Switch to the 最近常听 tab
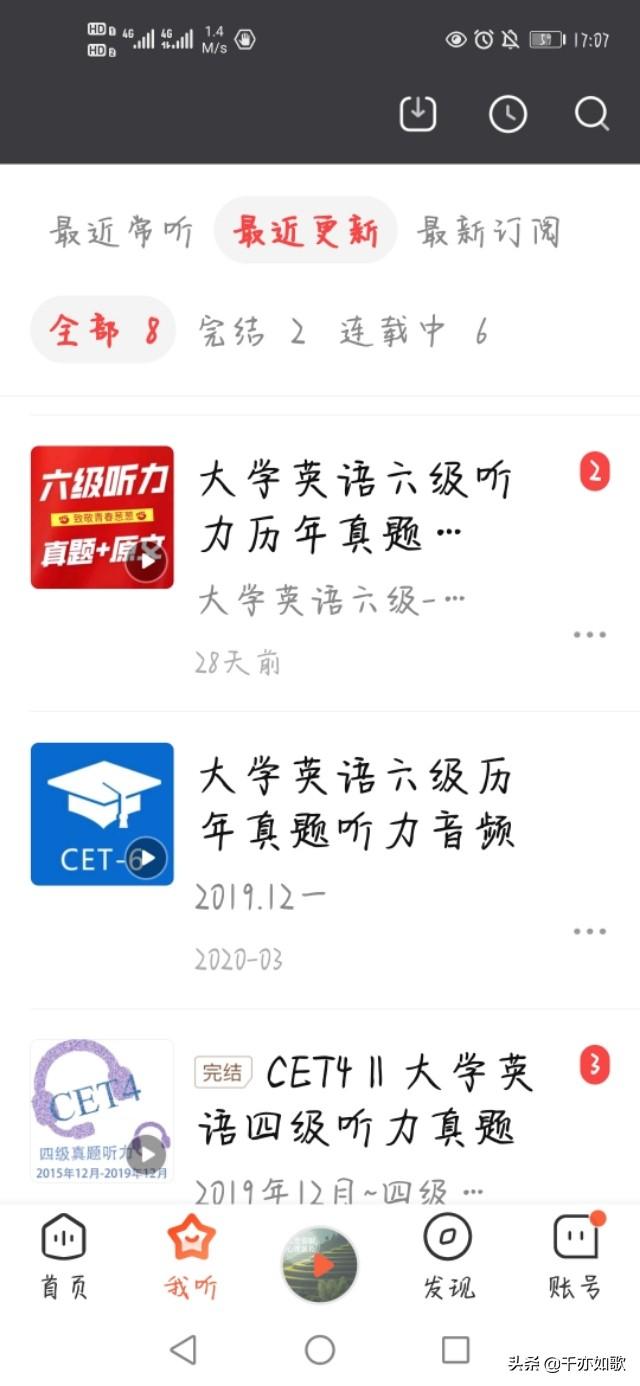The height and width of the screenshot is (1386, 640). pos(121,232)
